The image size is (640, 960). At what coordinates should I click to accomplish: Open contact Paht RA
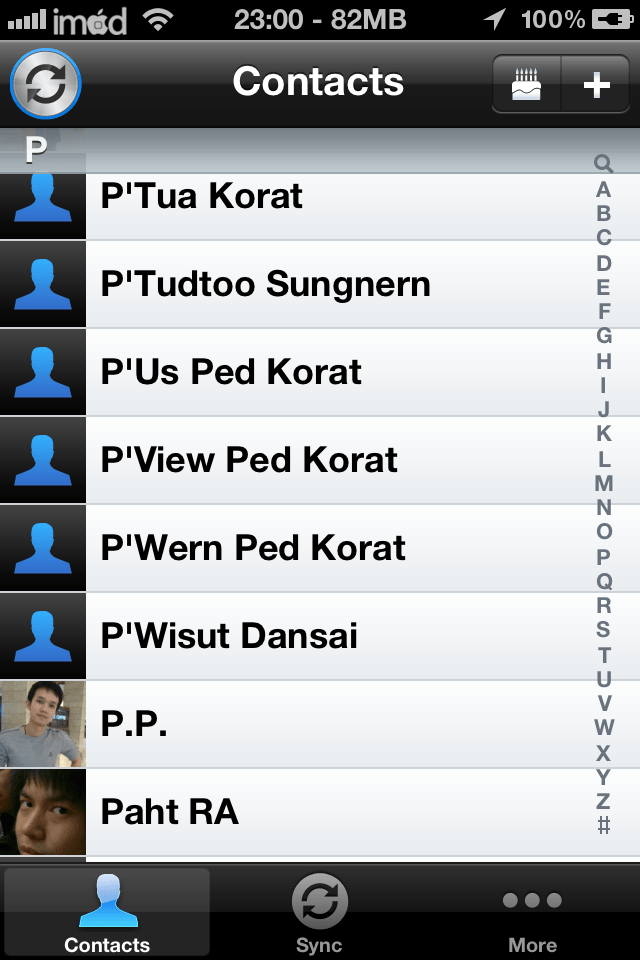[320, 812]
